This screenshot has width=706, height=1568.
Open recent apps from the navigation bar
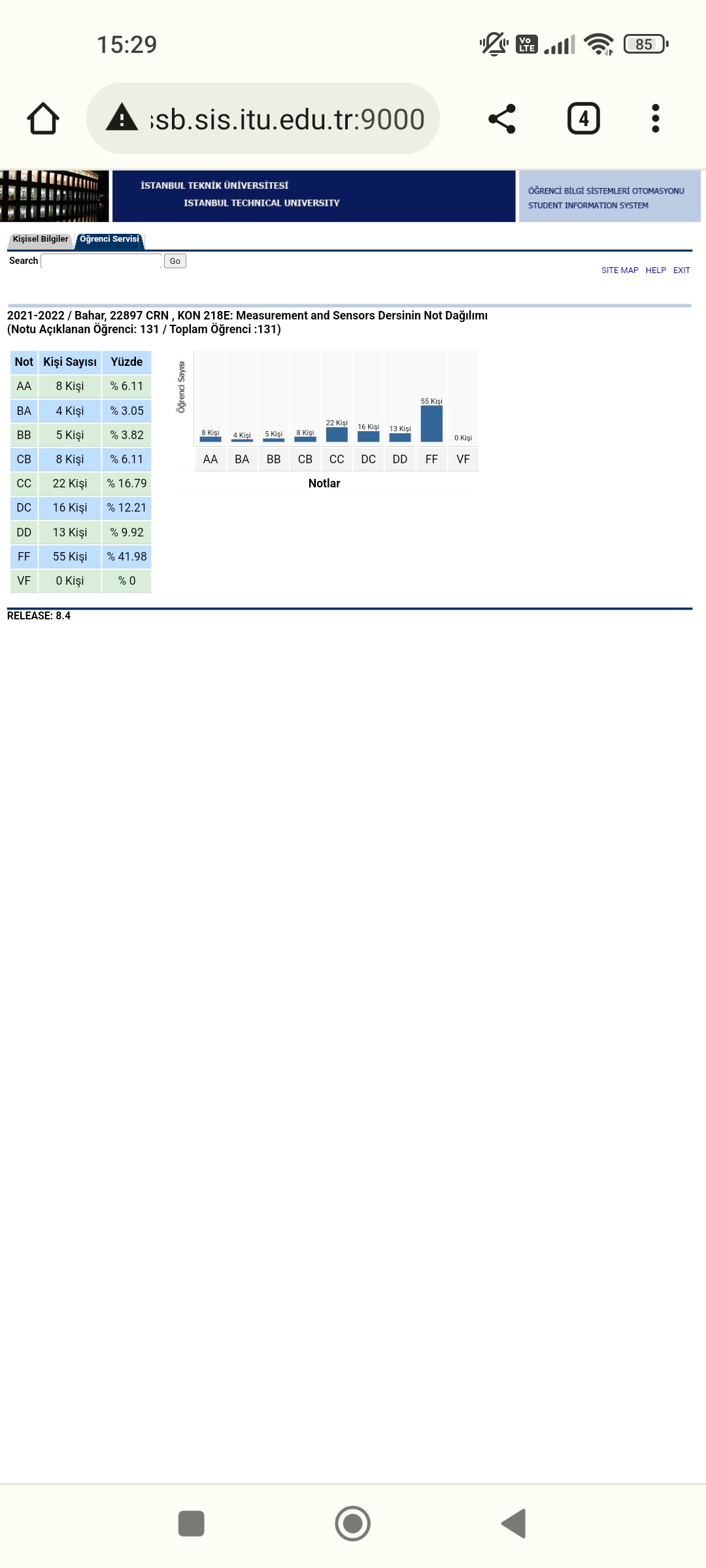[192, 1524]
